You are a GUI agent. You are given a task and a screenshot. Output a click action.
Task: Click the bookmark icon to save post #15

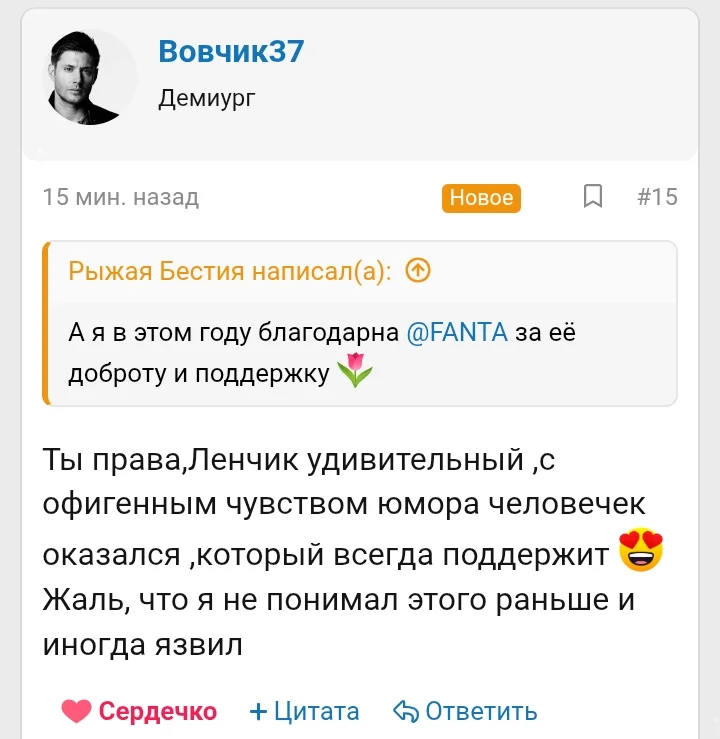[594, 198]
